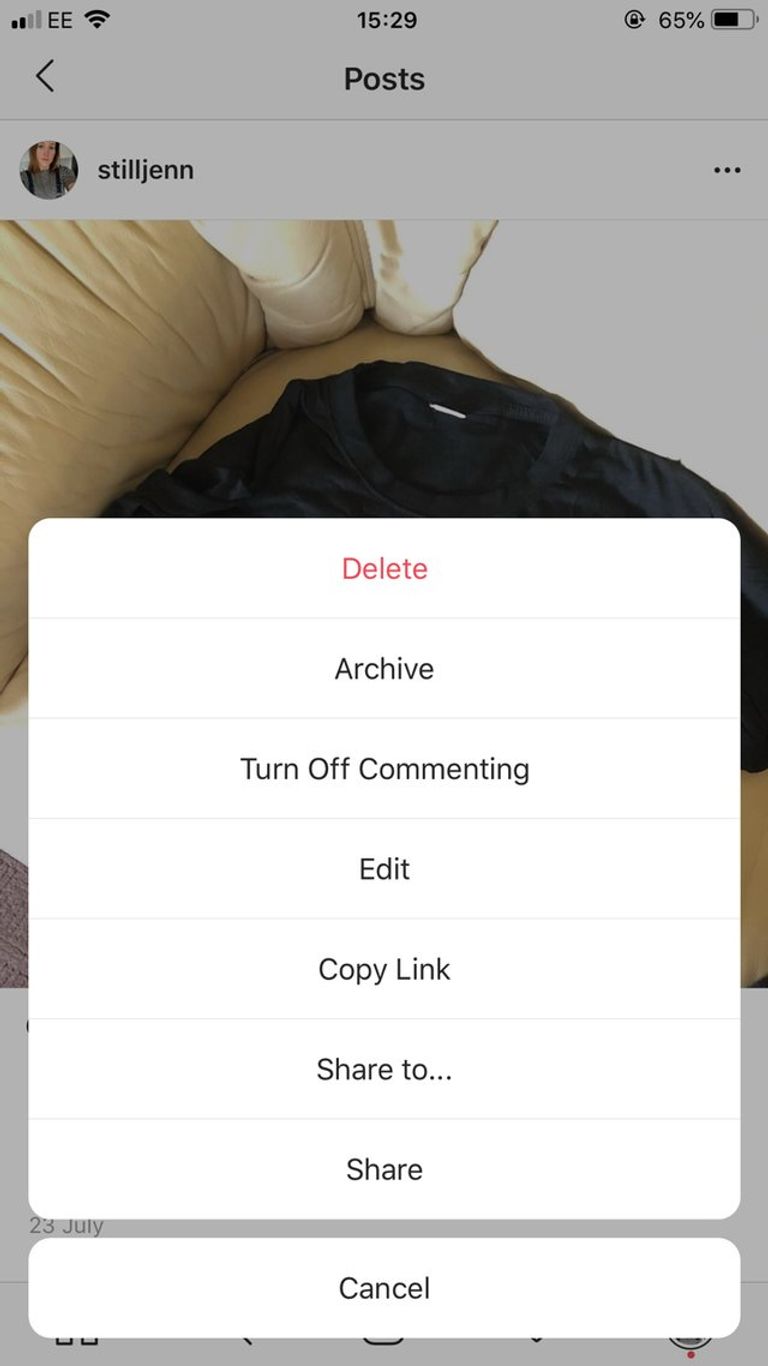Open stilljenn's profile via username
The width and height of the screenshot is (768, 1366).
[x=145, y=170]
